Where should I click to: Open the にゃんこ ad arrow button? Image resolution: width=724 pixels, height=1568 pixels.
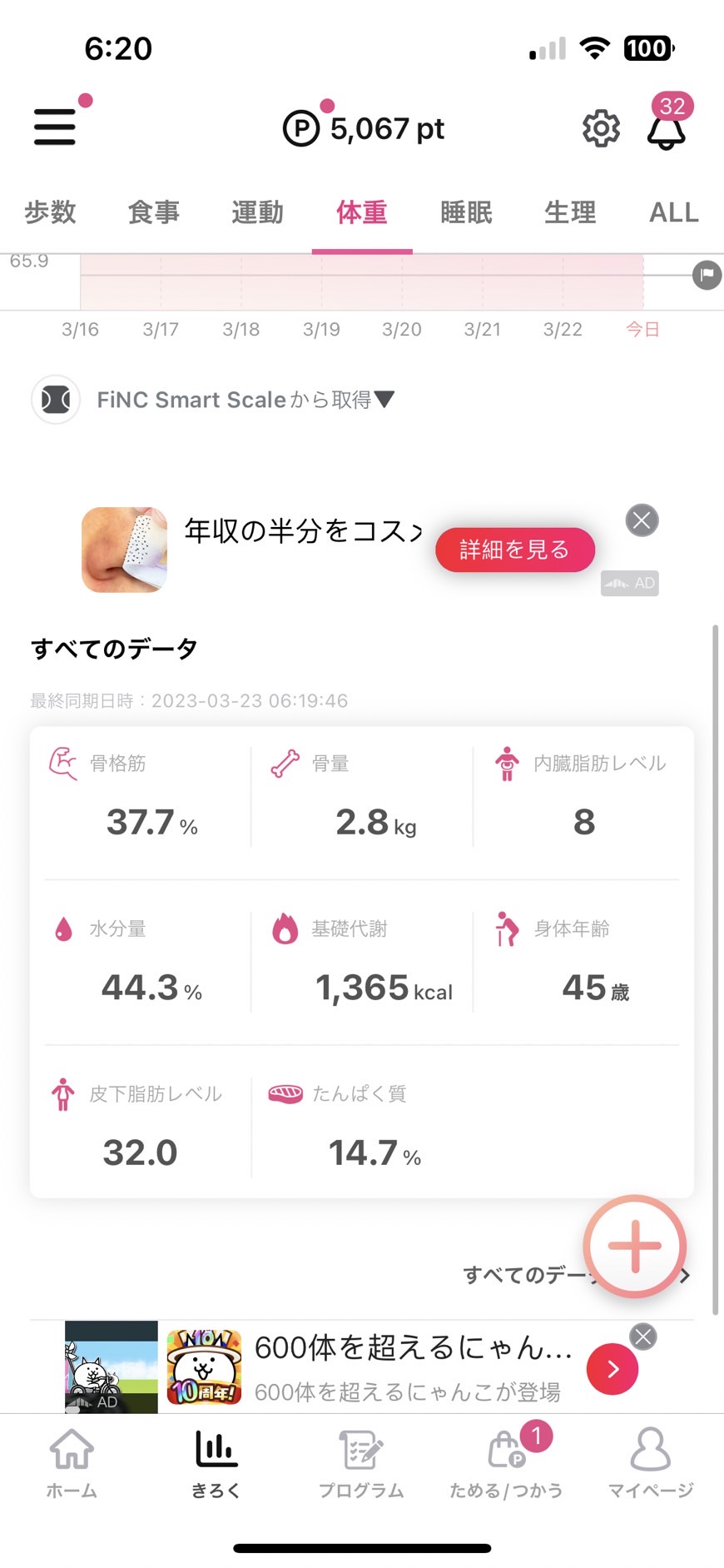point(612,1368)
